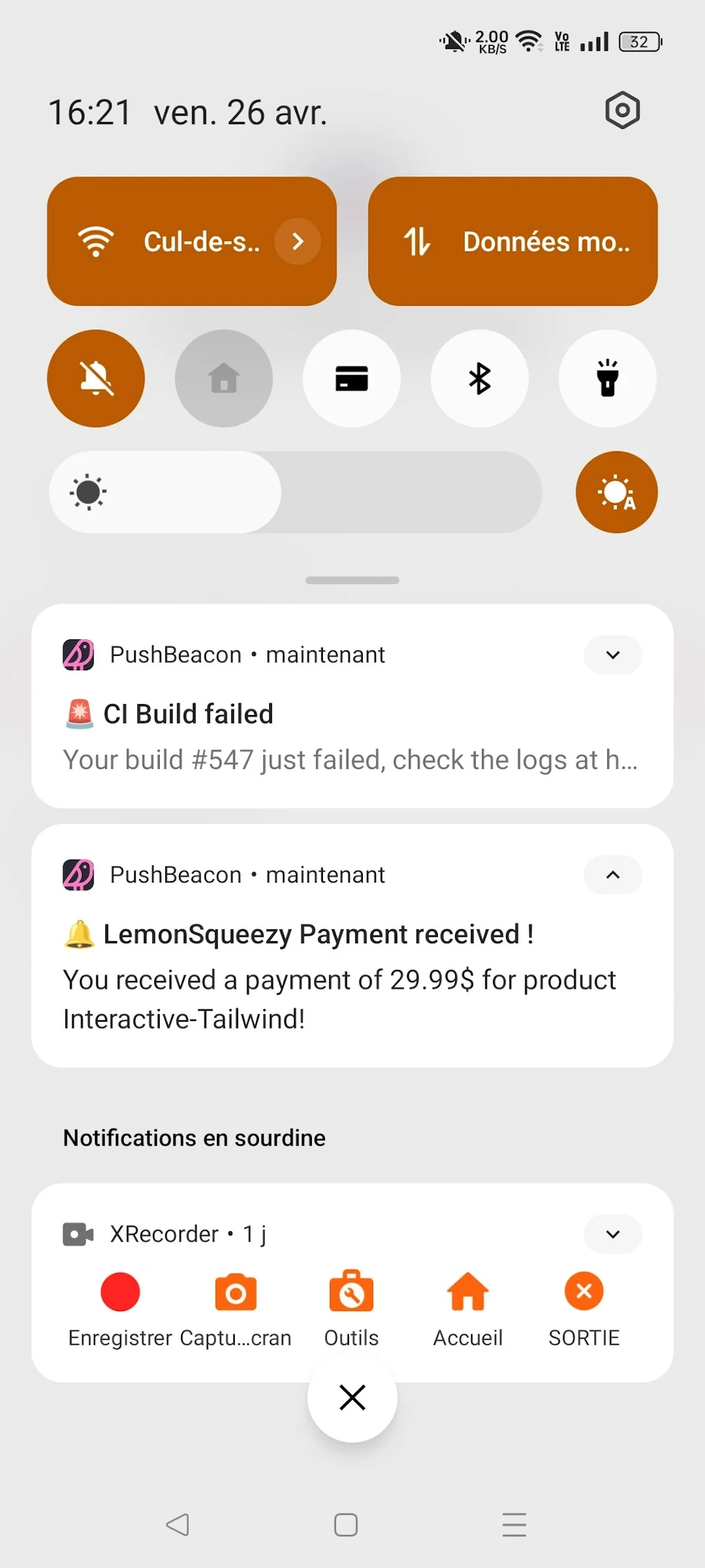Enable automatic brightness

point(616,492)
